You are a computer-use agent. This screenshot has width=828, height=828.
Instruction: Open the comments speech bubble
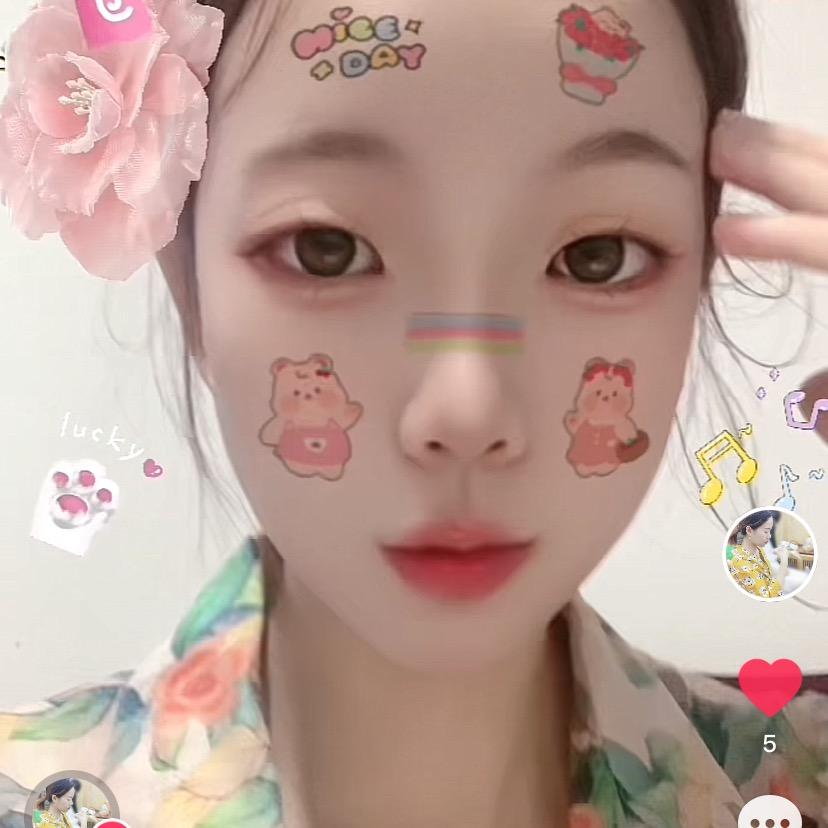click(x=769, y=814)
